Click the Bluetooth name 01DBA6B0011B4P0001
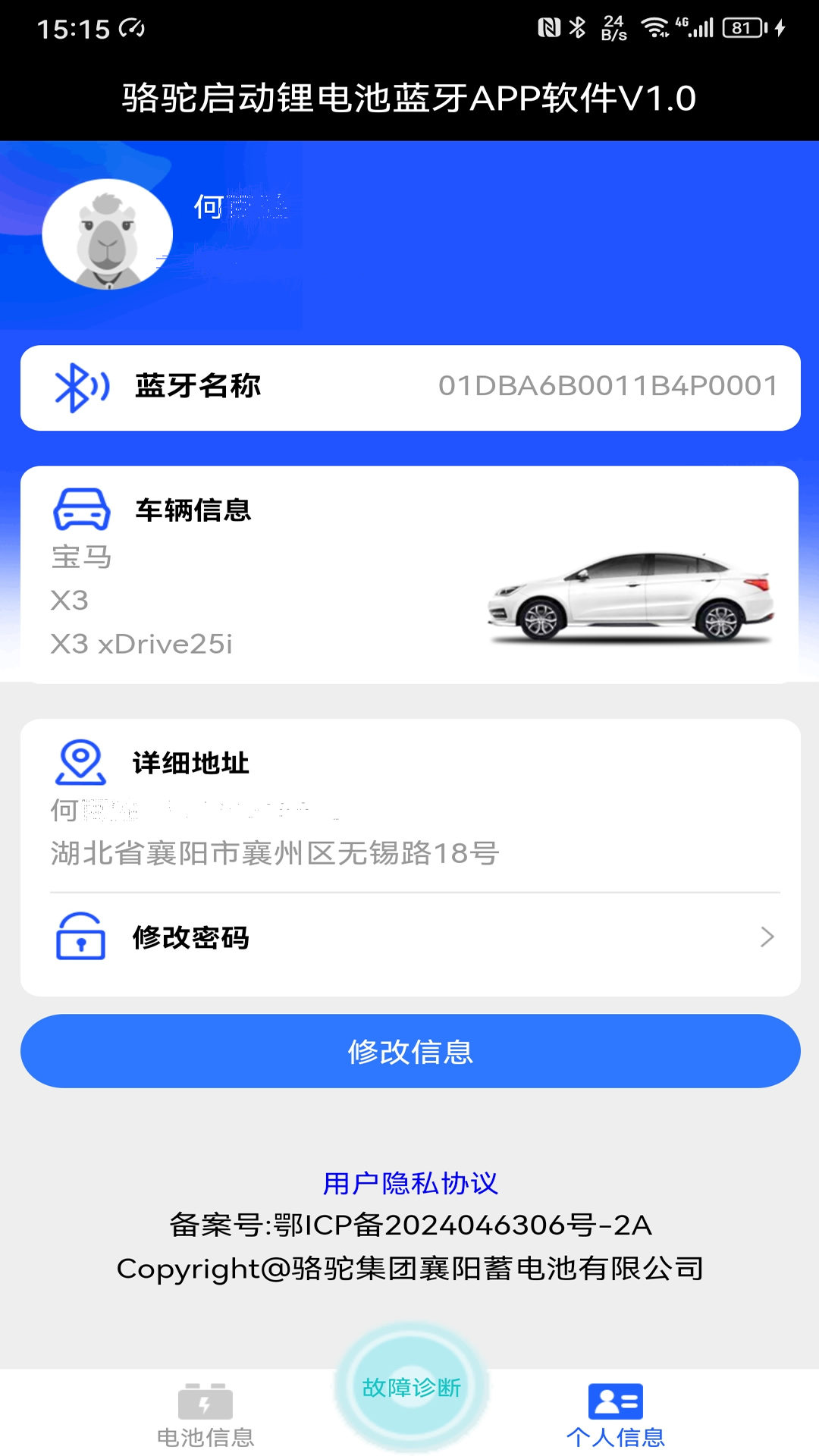 pos(607,384)
